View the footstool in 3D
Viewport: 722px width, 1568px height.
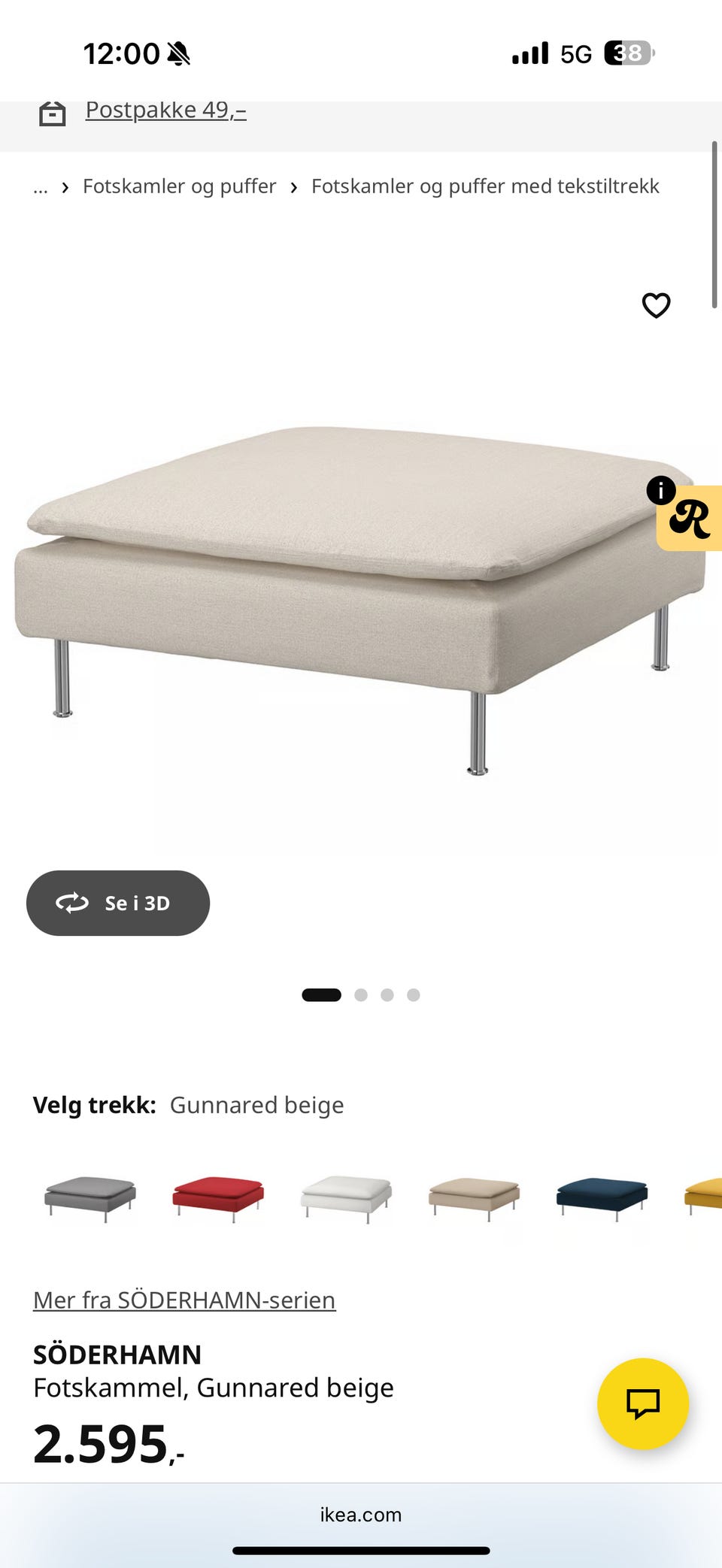118,903
